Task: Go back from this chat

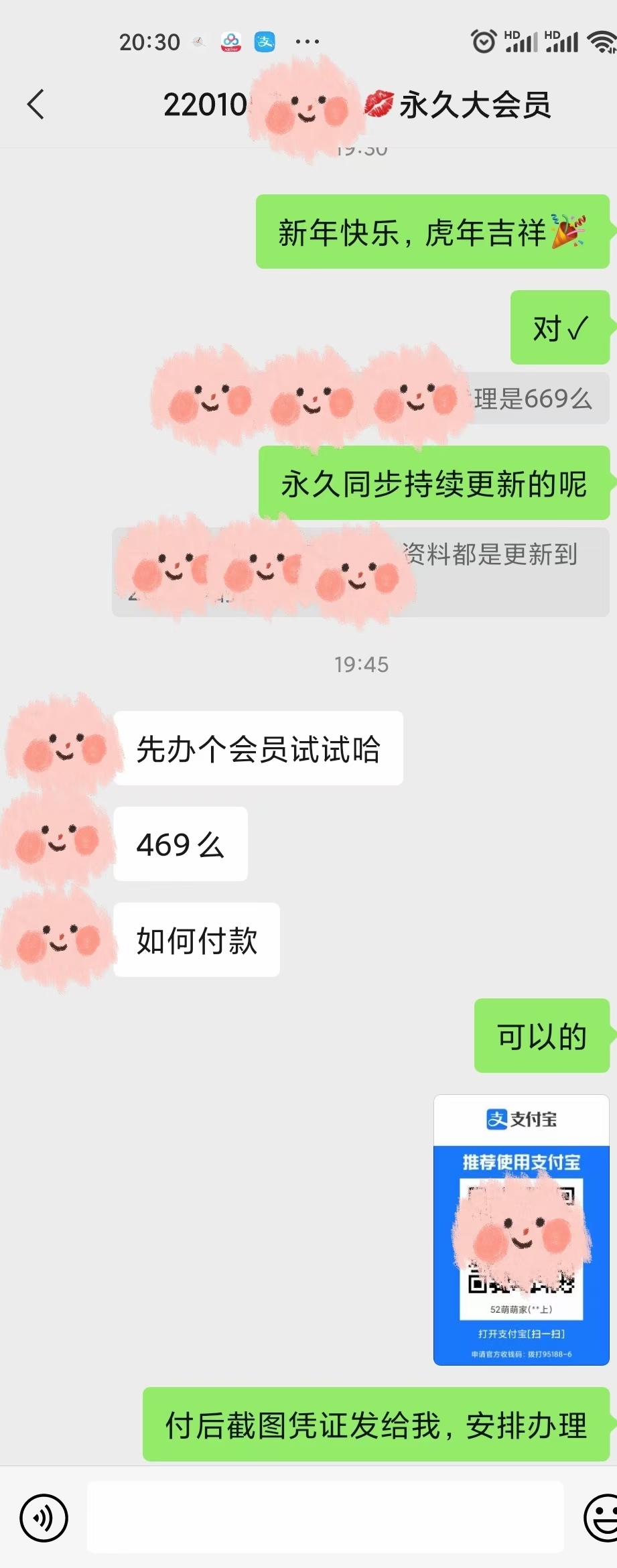Action: point(36,105)
